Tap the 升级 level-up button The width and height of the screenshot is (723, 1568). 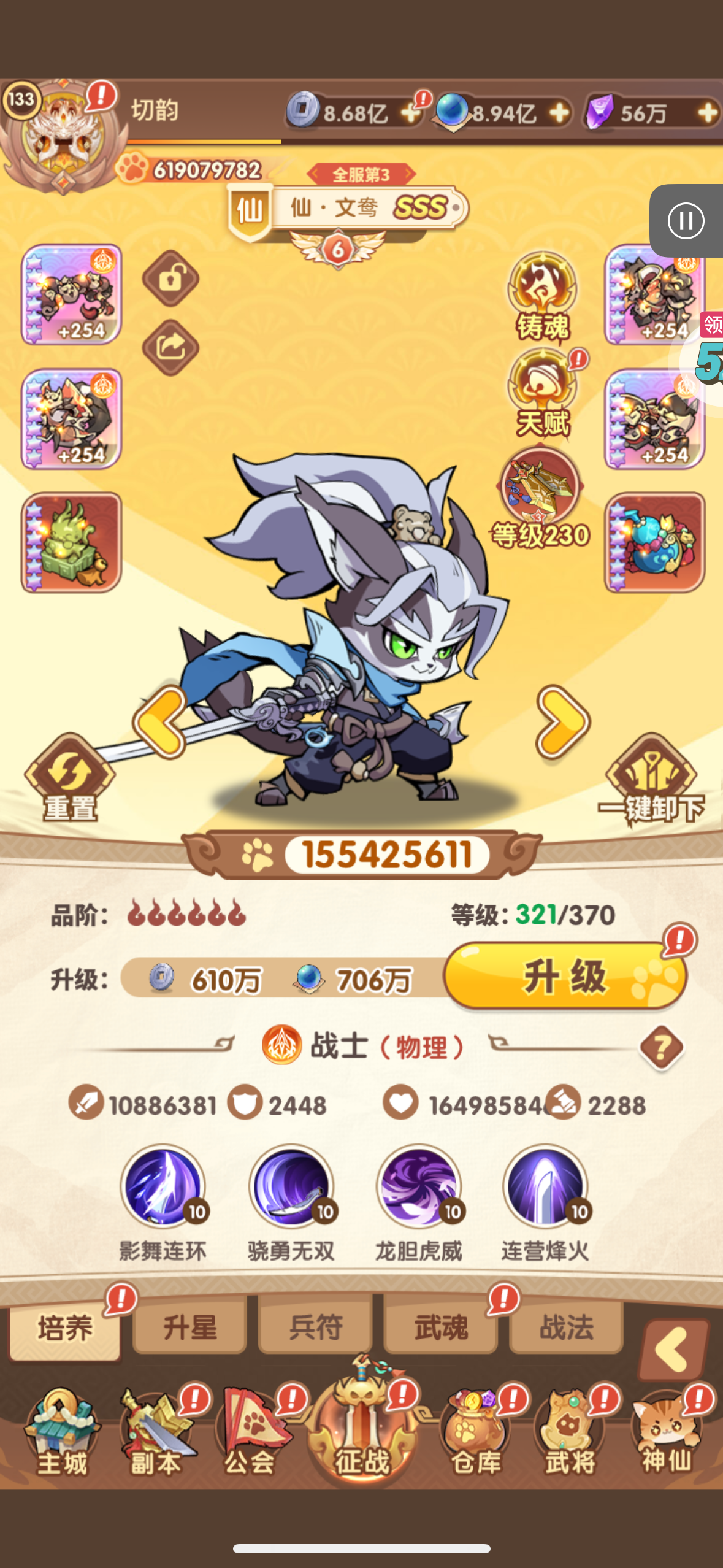pos(565,976)
